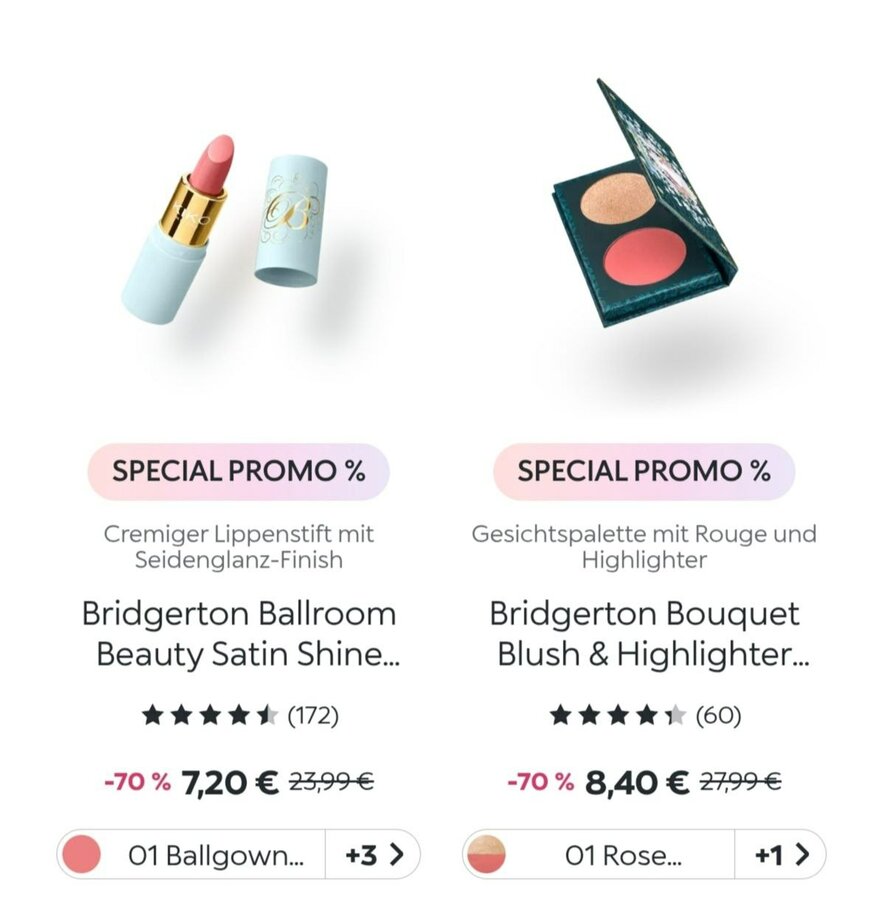The image size is (883, 900).
Task: Open the Bridgerton Bouquet Blush & Highlighter palette
Action: tap(645, 633)
